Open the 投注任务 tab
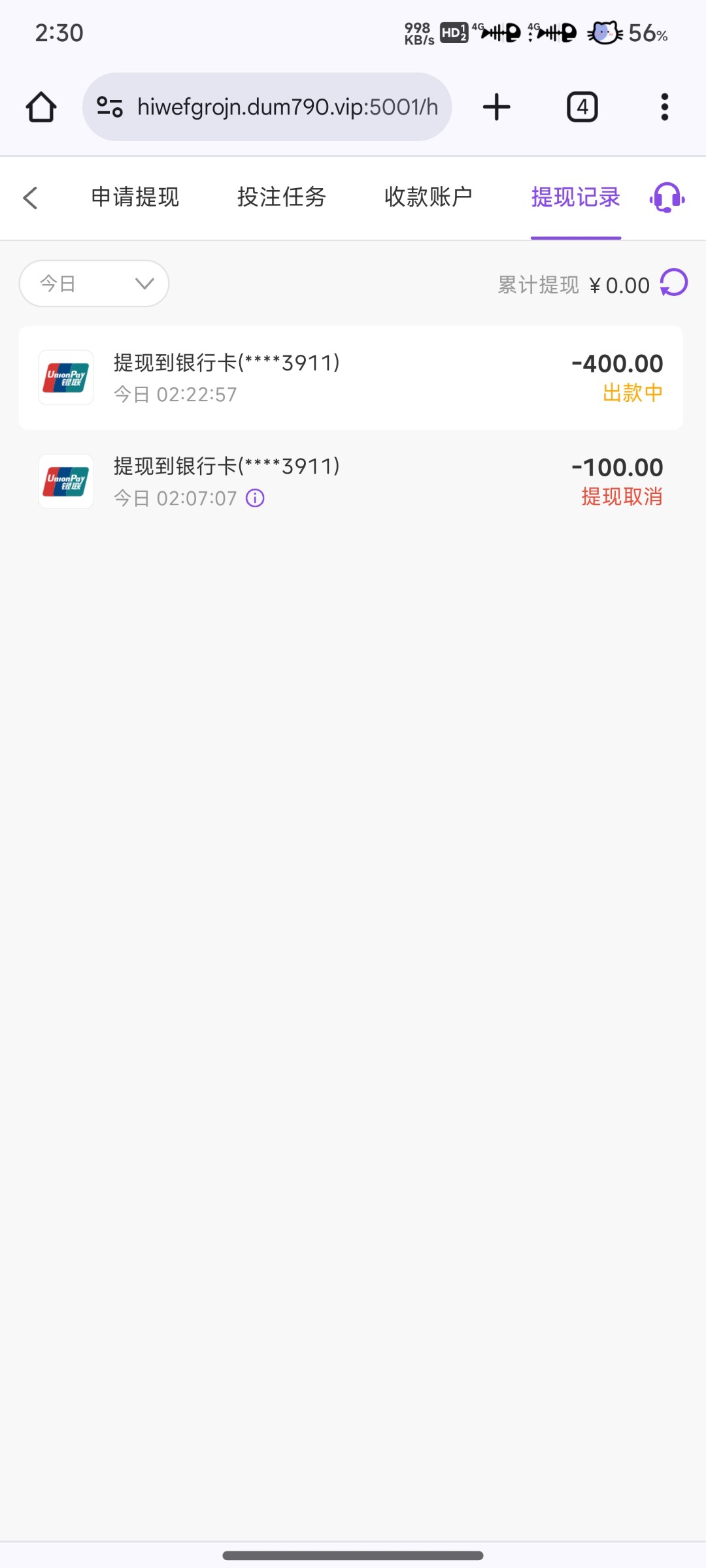 click(282, 197)
